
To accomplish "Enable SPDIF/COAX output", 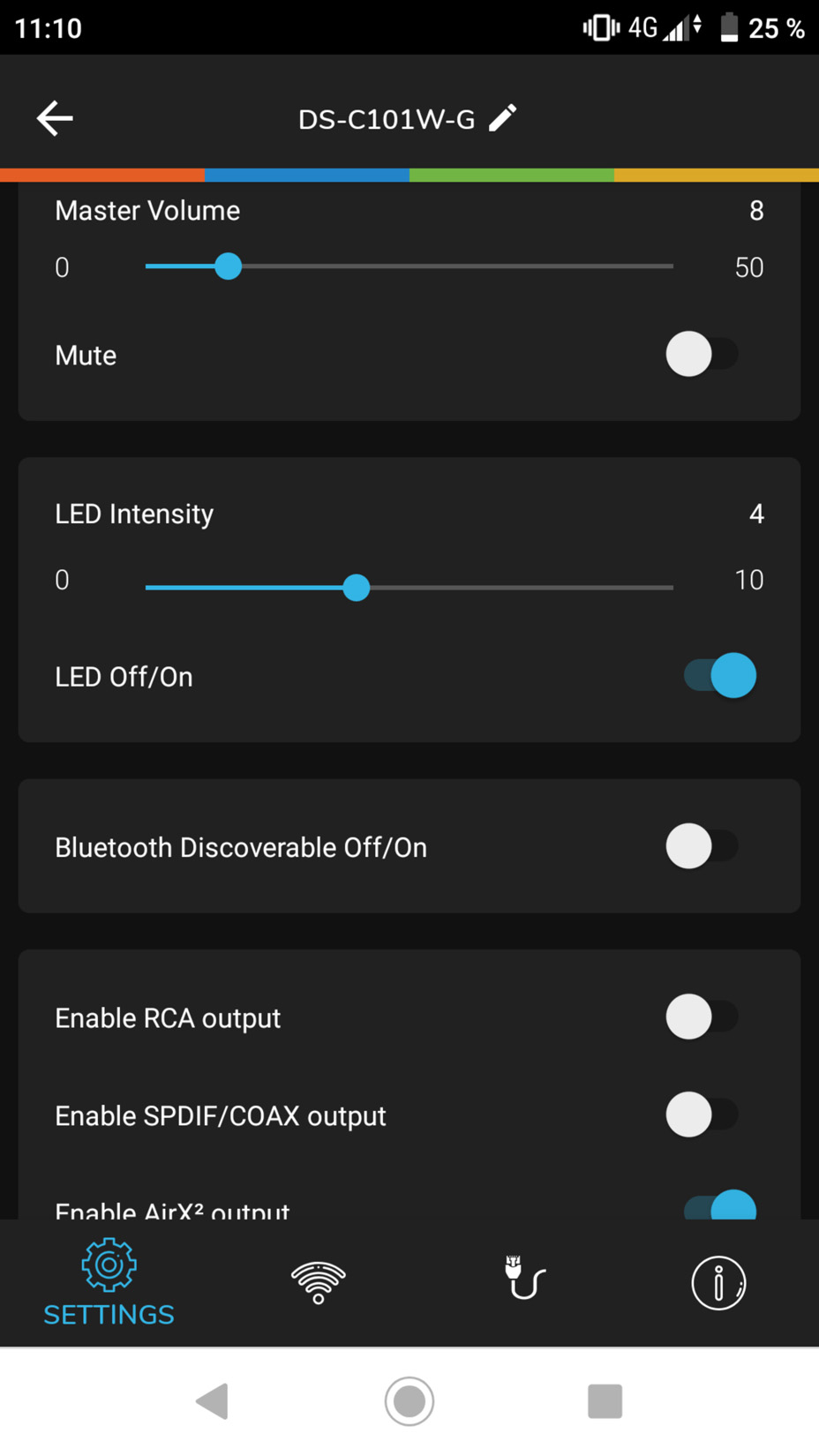I will click(x=703, y=1115).
